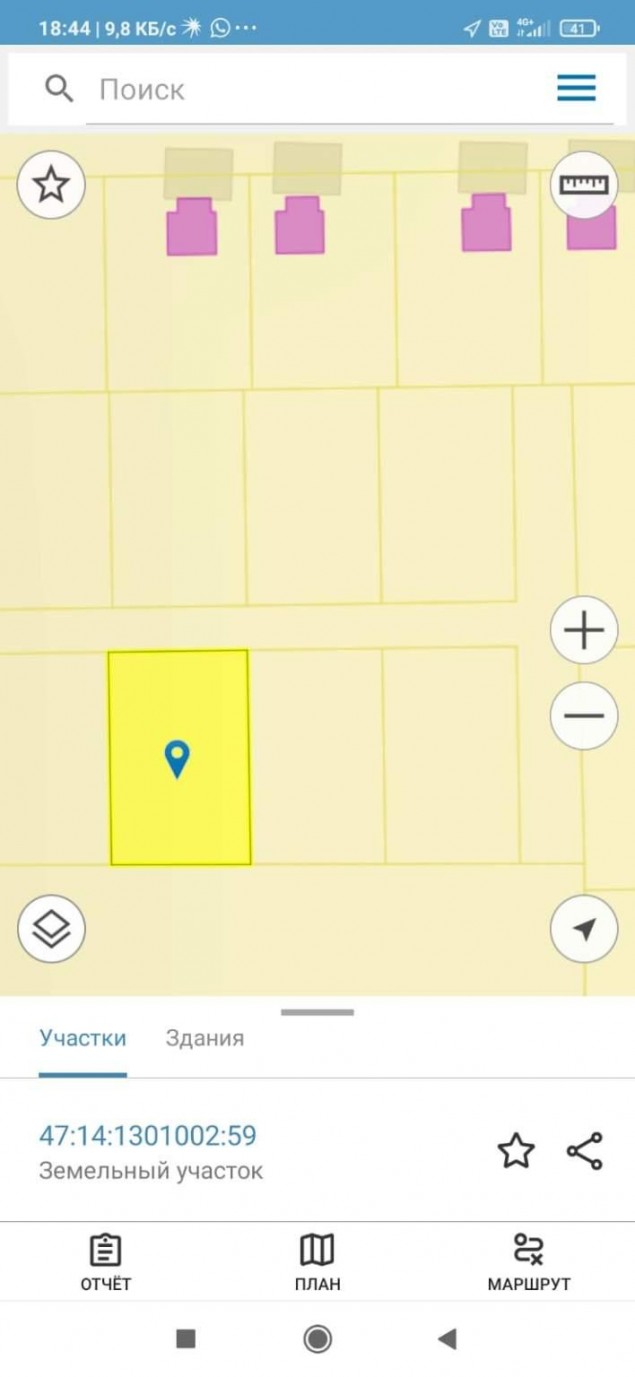Go back with system back button
The image size is (635, 1377).
coord(448,1339)
